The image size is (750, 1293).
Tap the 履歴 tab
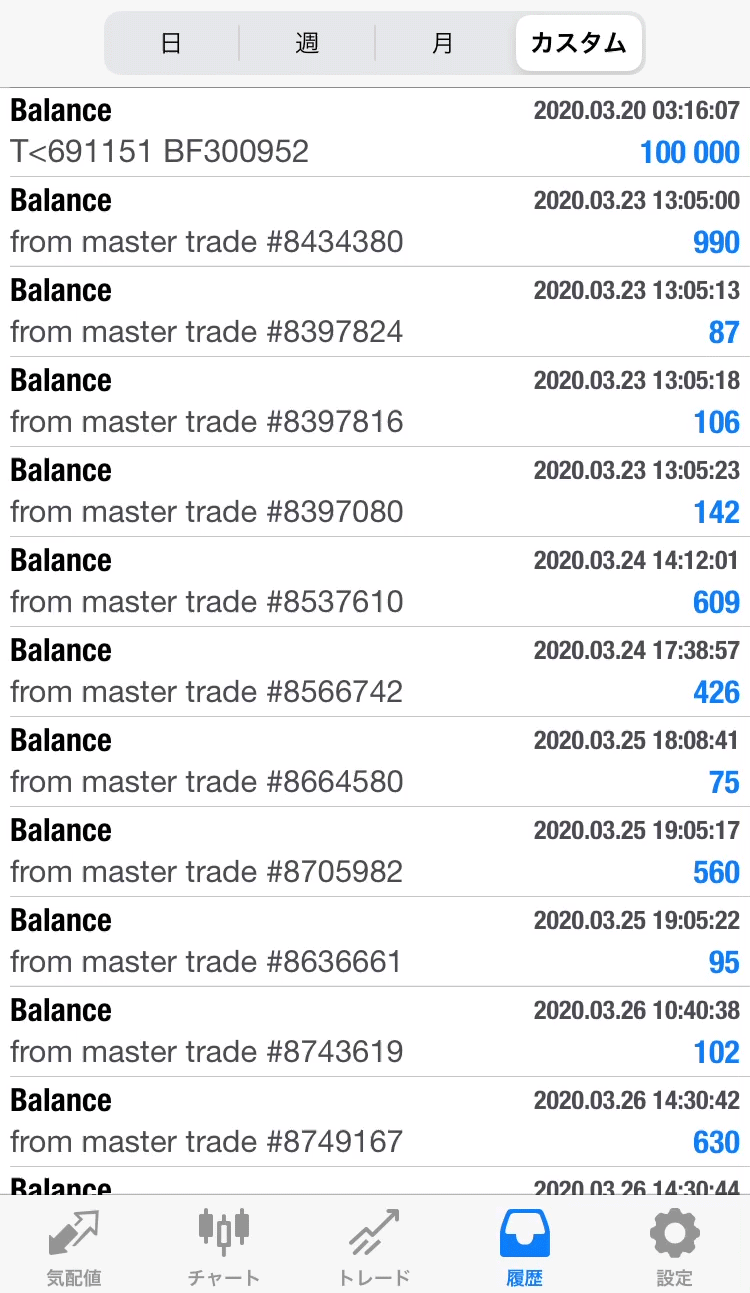525,1246
